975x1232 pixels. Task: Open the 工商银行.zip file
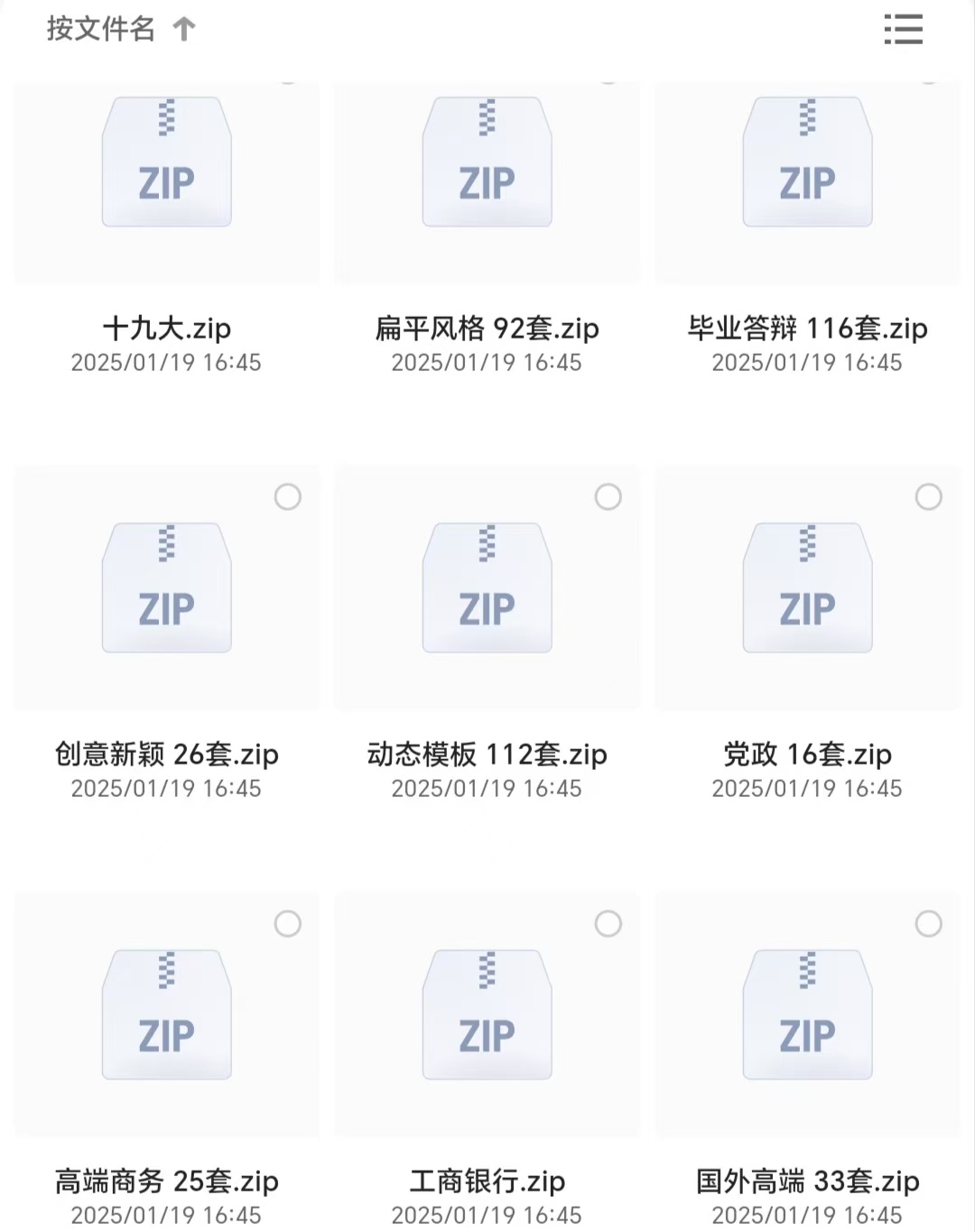pyautogui.click(x=487, y=1014)
